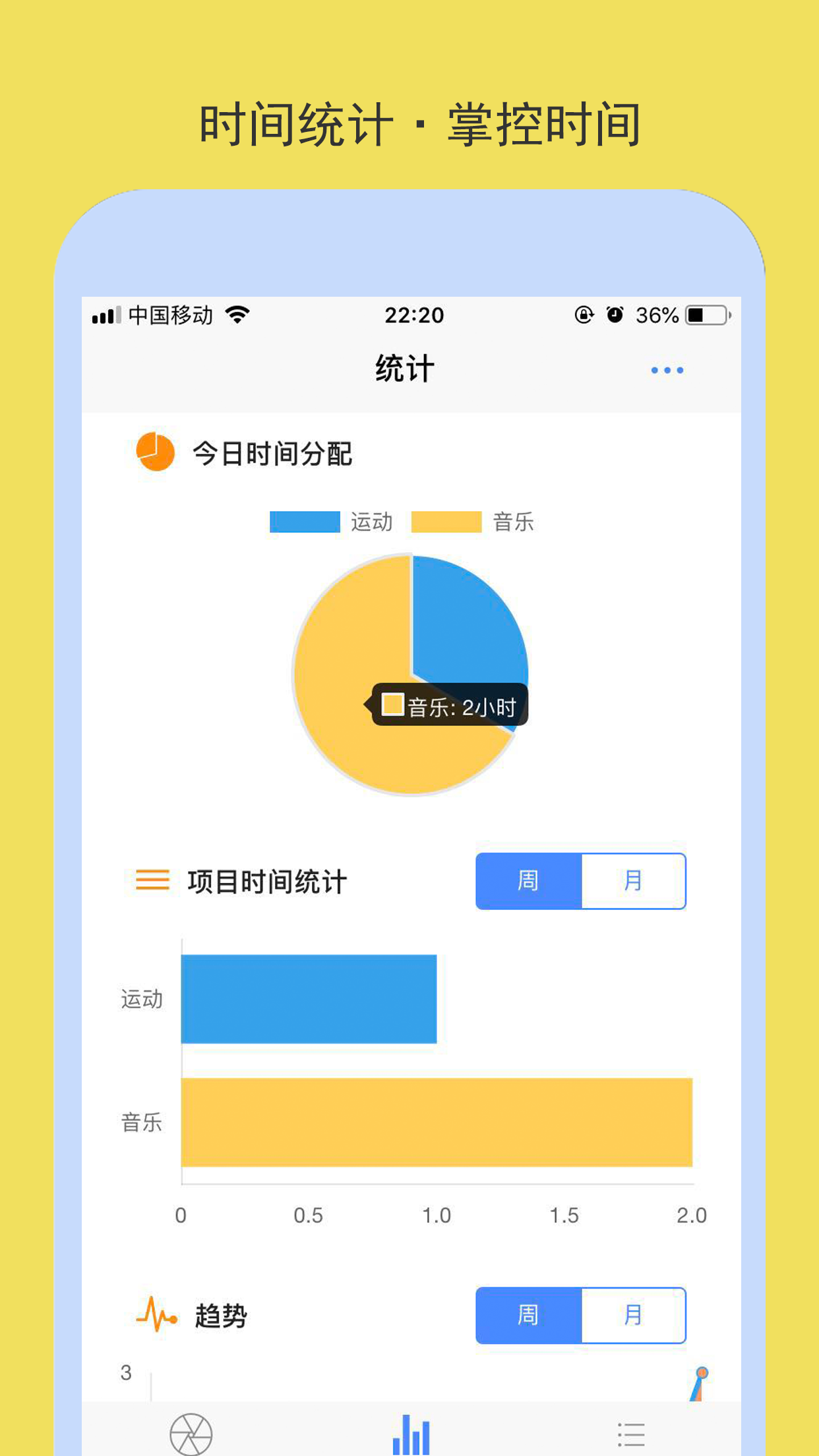Choose 月 in the 趋势 segmented control
The height and width of the screenshot is (1456, 819).
coord(633,1316)
